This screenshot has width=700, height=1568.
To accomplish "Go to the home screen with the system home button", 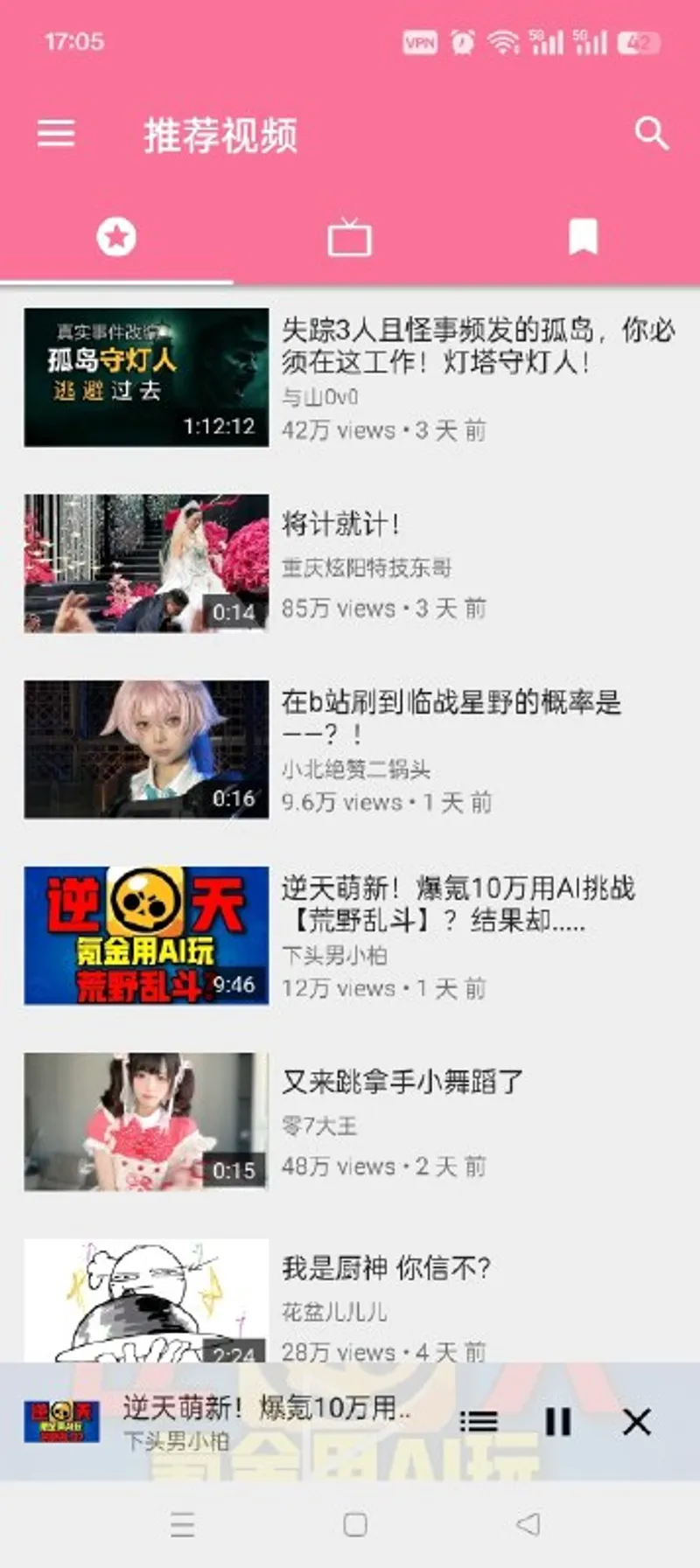I will (x=354, y=1524).
